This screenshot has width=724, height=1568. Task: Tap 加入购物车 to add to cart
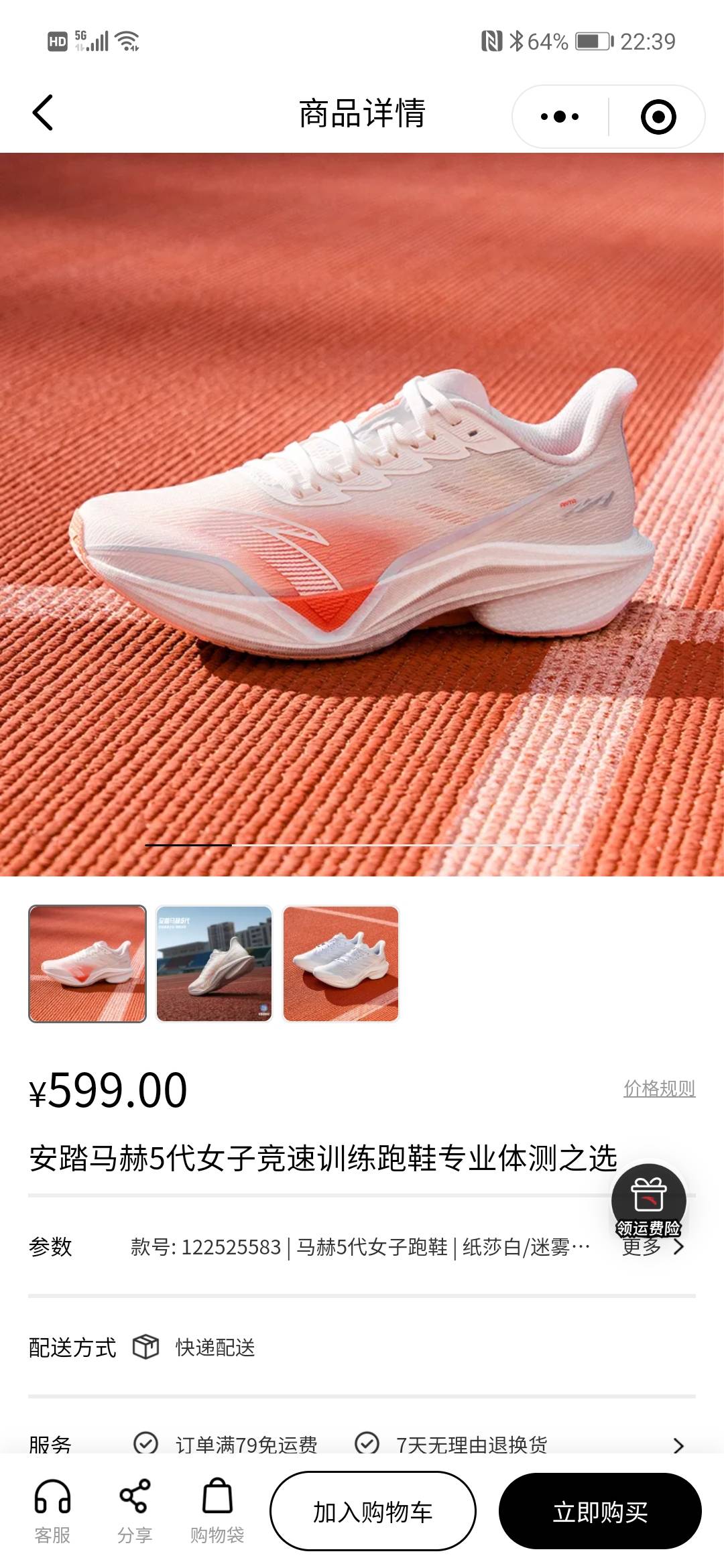tap(373, 1512)
